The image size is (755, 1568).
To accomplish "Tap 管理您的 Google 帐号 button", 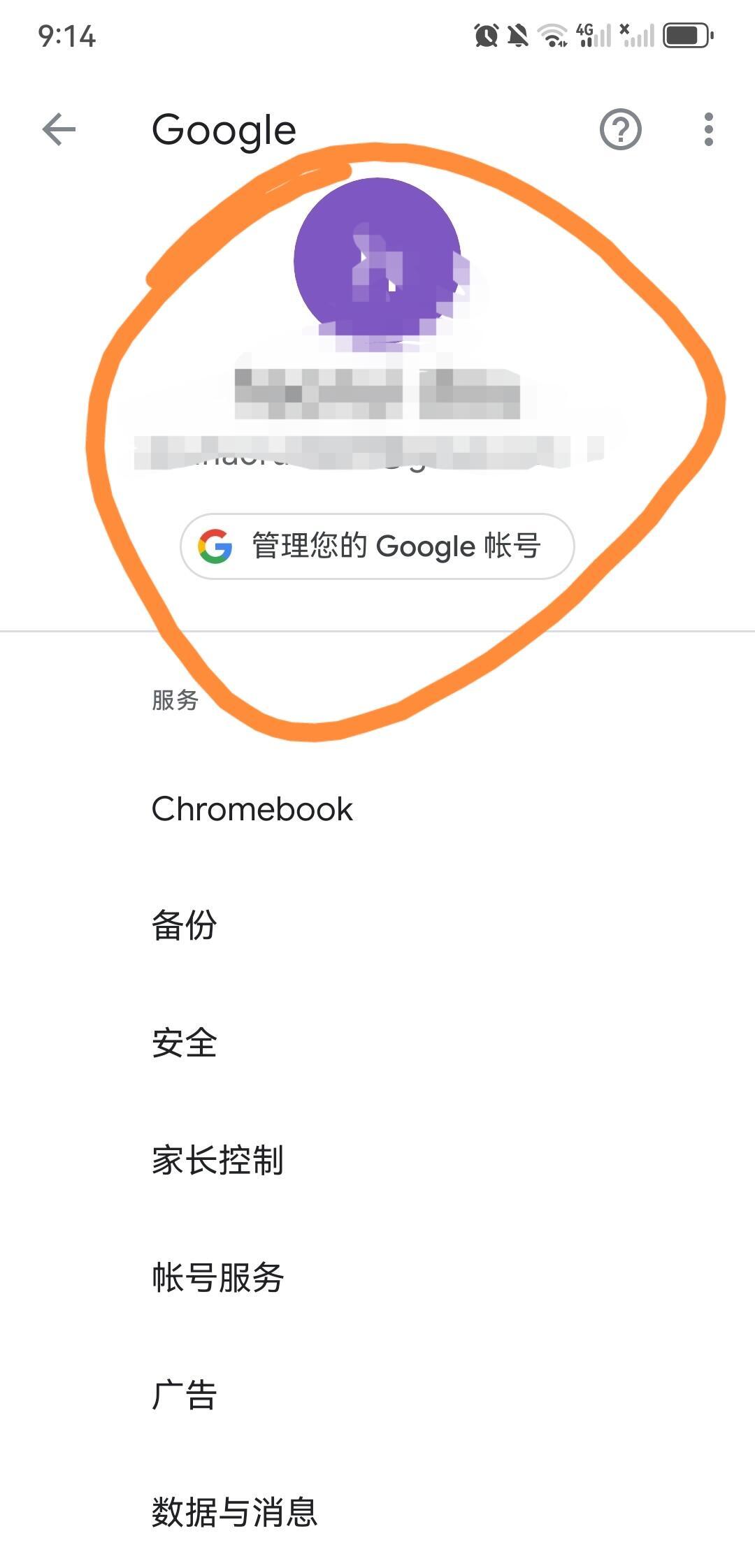I will pos(377,546).
